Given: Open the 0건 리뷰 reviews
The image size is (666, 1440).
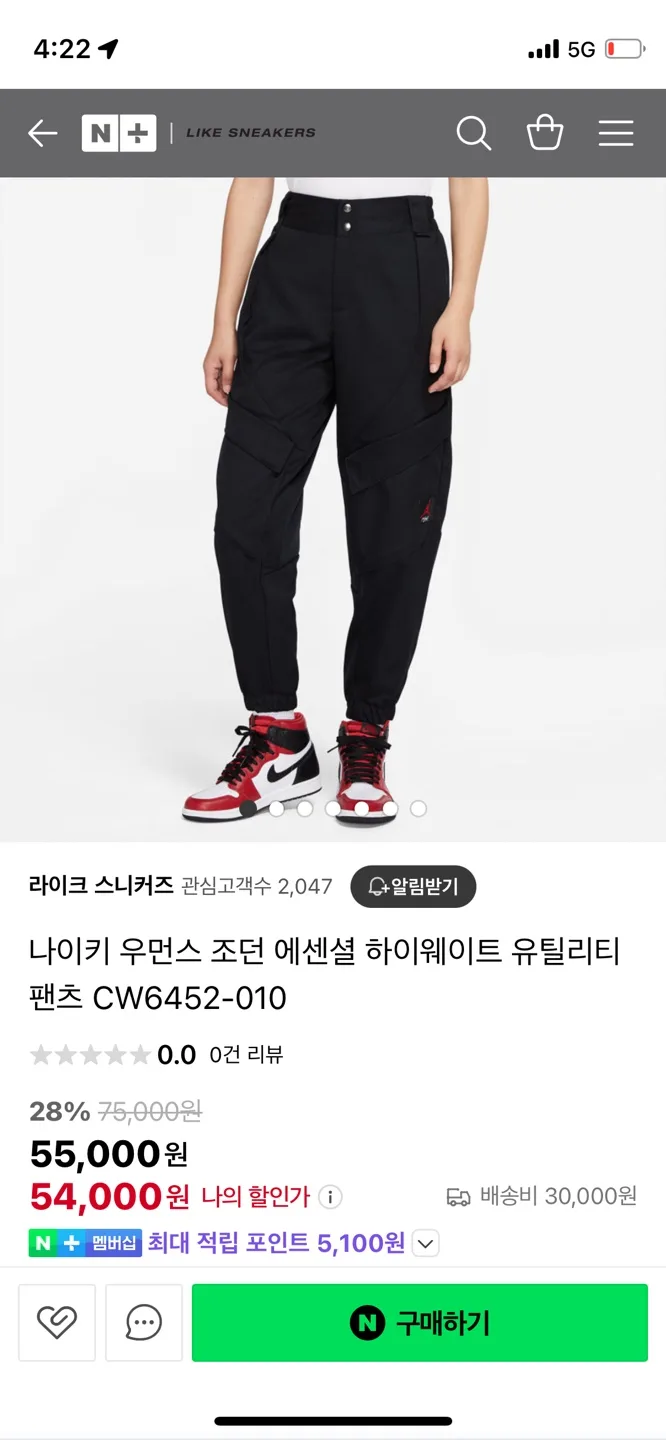Looking at the screenshot, I should coord(246,1054).
